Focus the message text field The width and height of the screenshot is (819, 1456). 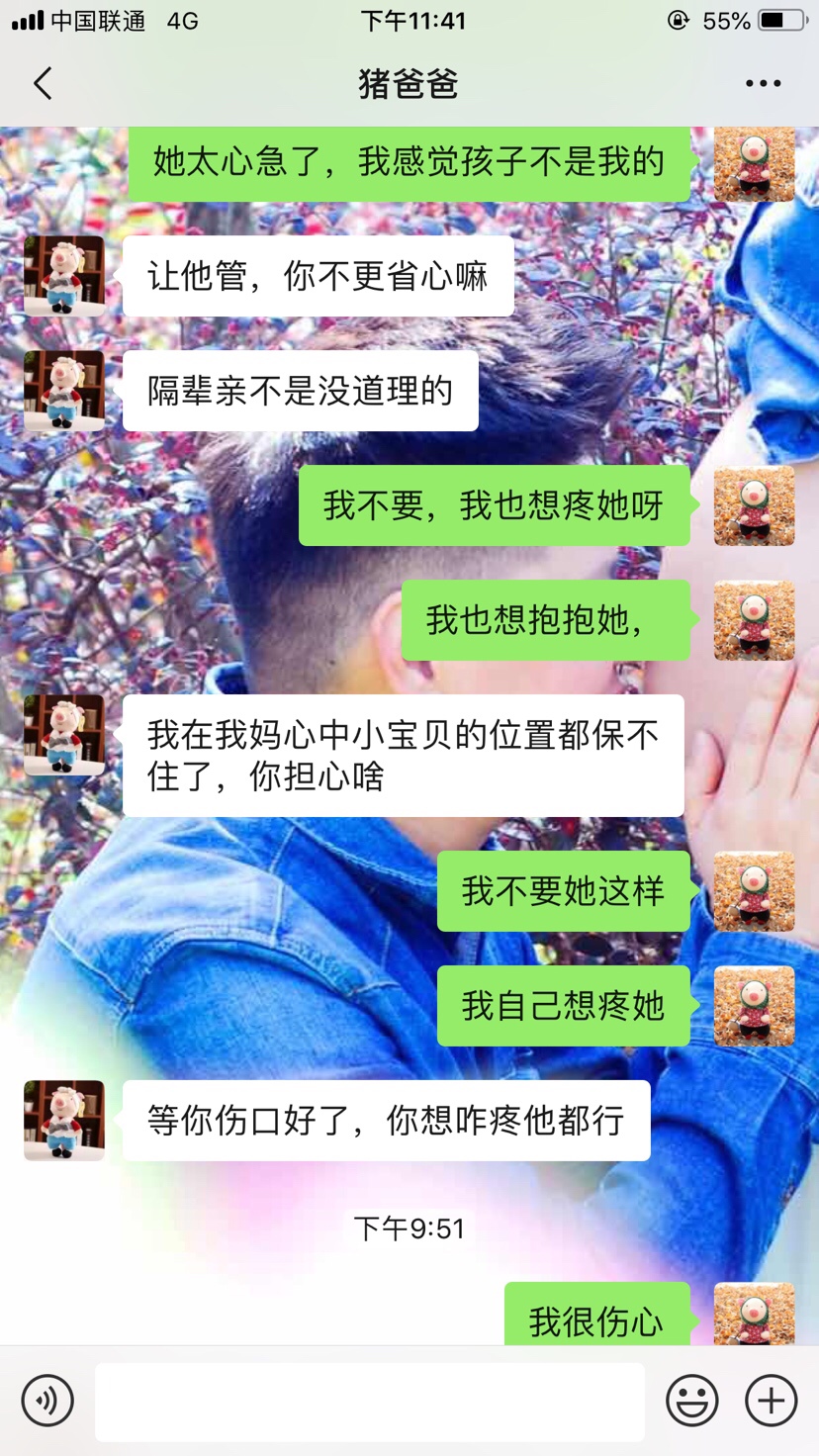click(x=369, y=1401)
